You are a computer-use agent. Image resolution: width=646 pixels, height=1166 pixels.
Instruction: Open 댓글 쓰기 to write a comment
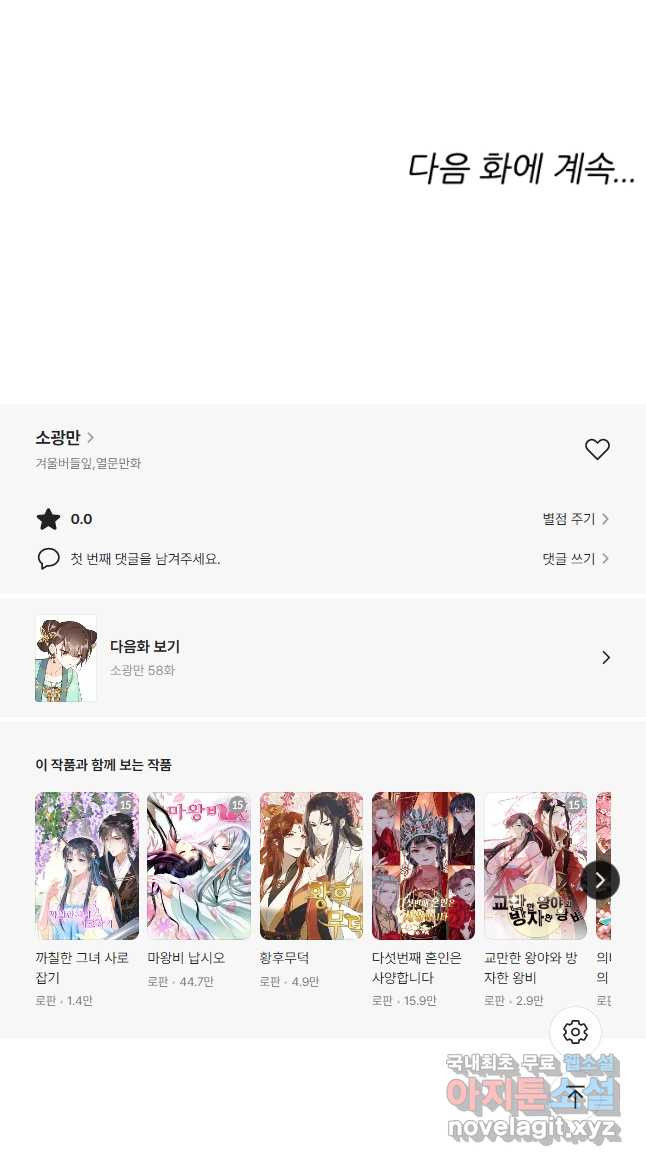(x=575, y=559)
